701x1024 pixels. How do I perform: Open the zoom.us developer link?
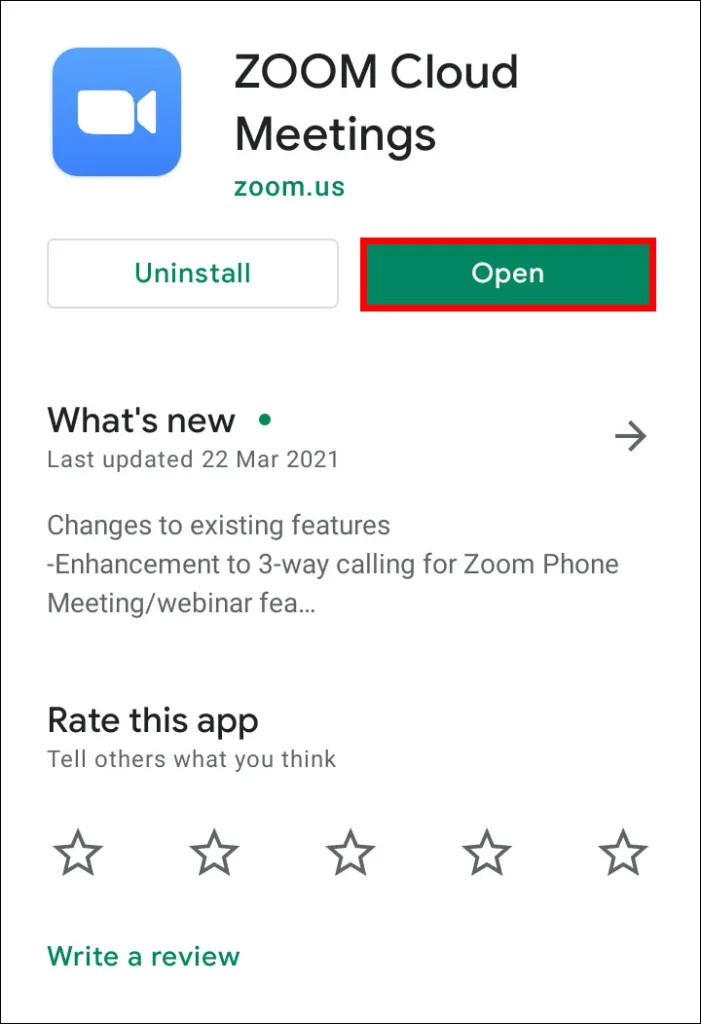click(x=289, y=187)
